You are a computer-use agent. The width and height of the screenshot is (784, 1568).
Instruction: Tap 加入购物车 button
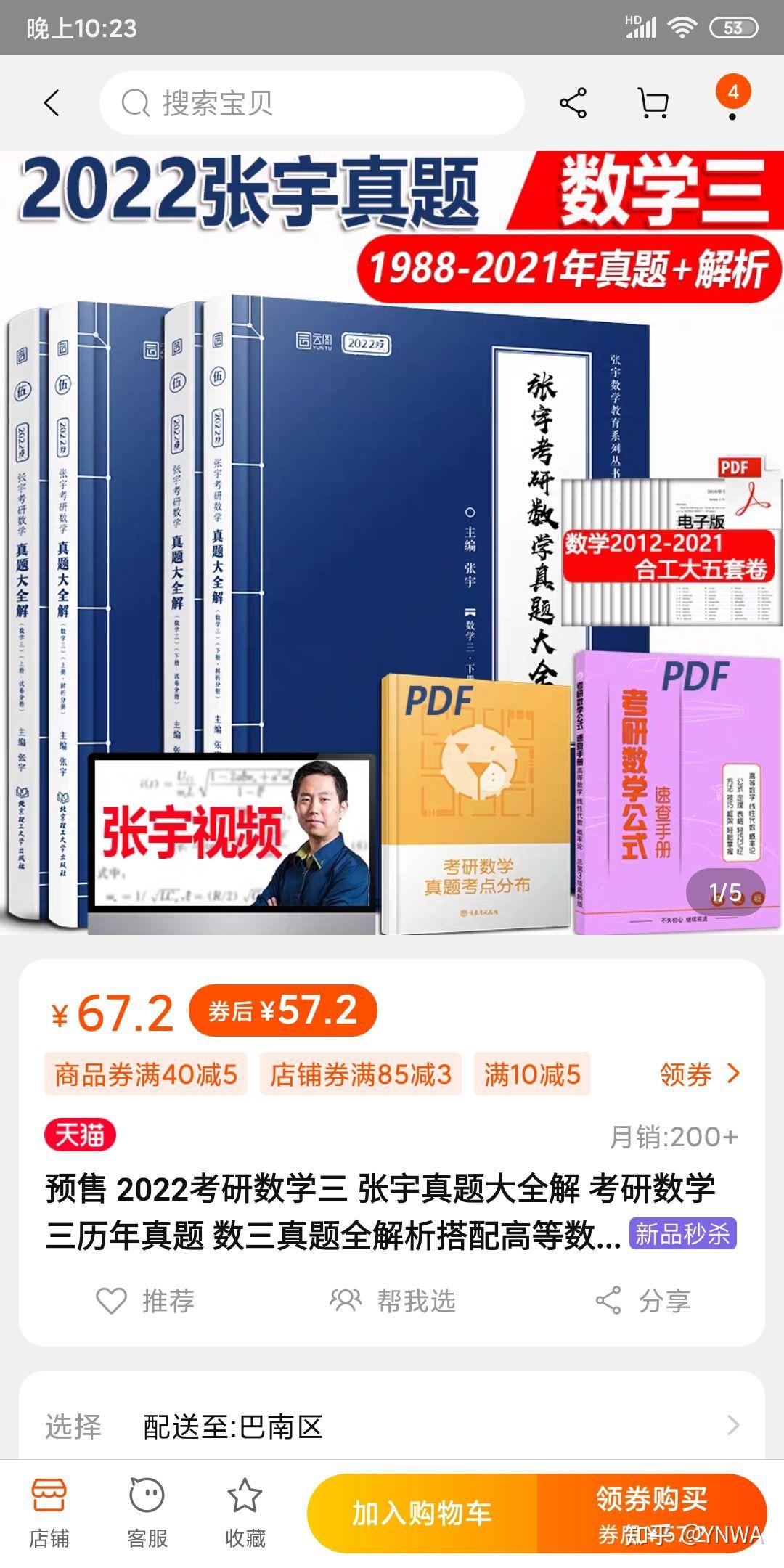(422, 1514)
